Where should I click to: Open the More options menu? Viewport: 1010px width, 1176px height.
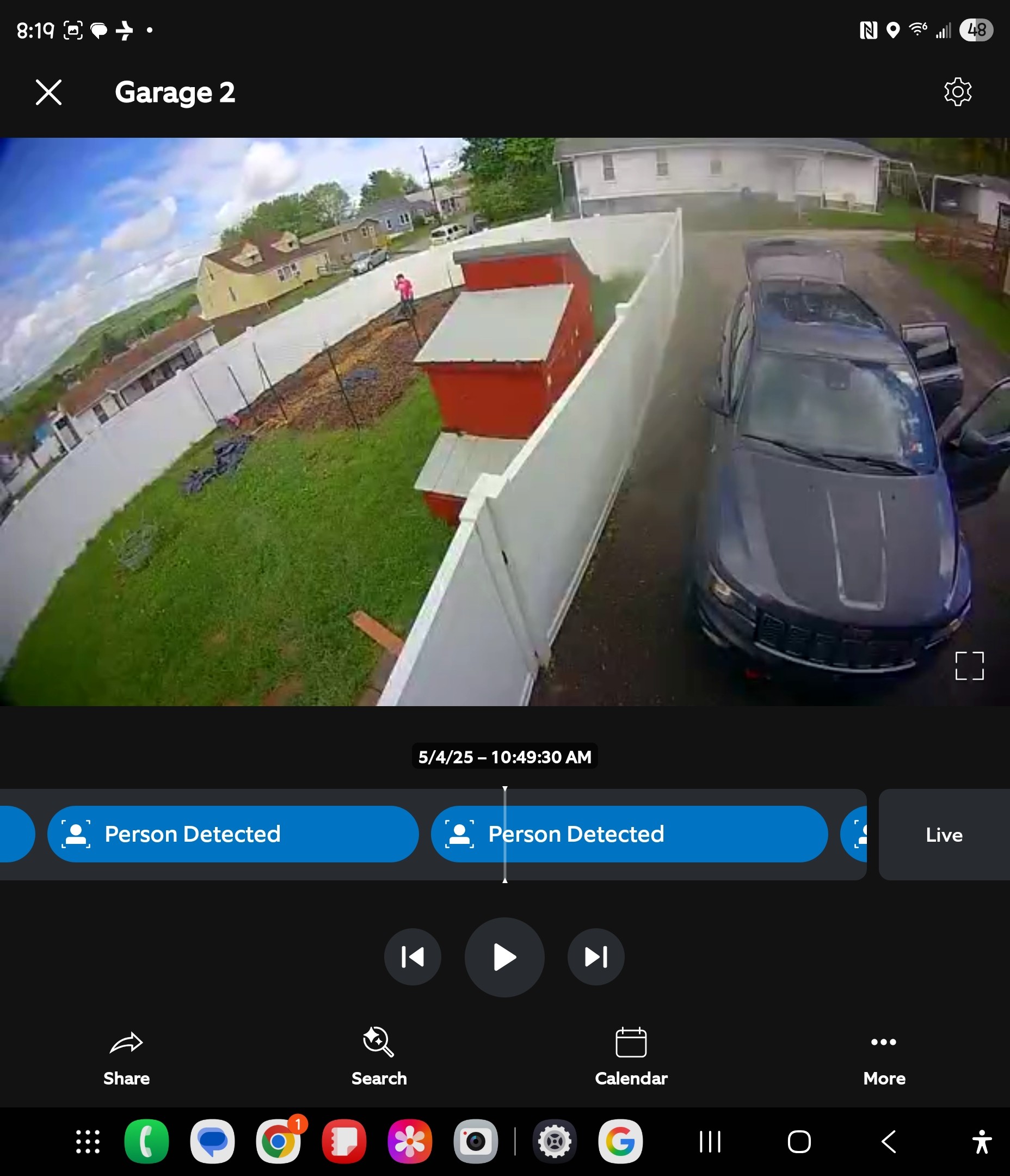(883, 1056)
